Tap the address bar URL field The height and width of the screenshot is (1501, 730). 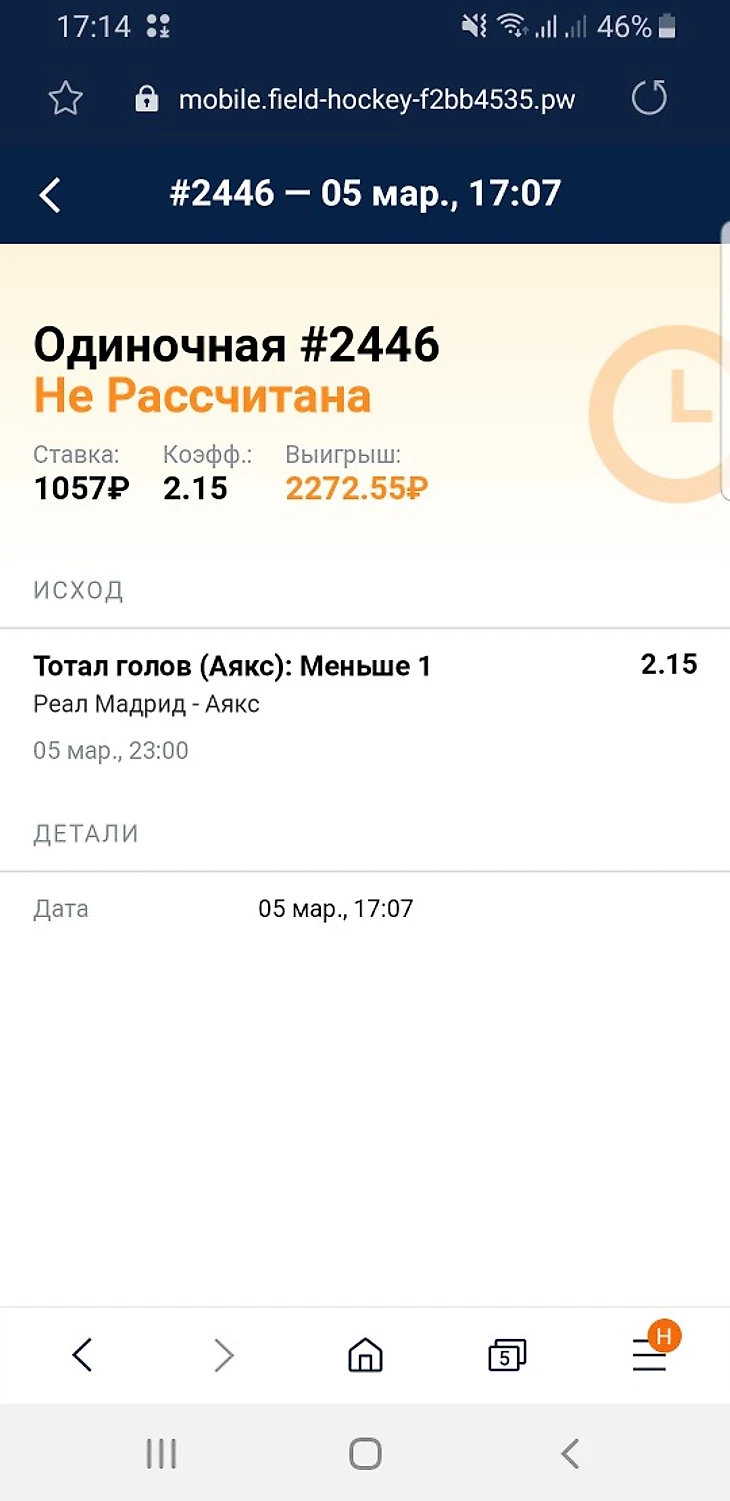click(376, 99)
